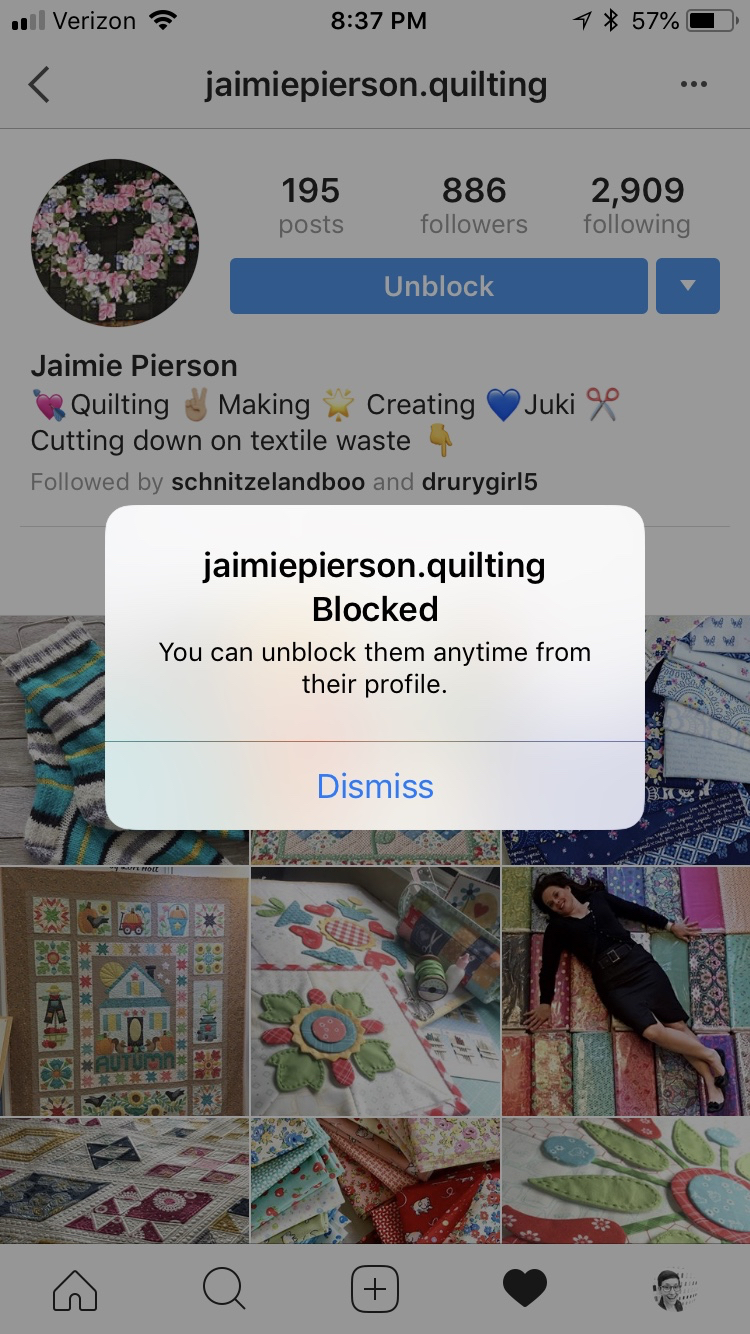The height and width of the screenshot is (1334, 750).
Task: Dismiss the Blocked alert dialog
Action: [375, 786]
